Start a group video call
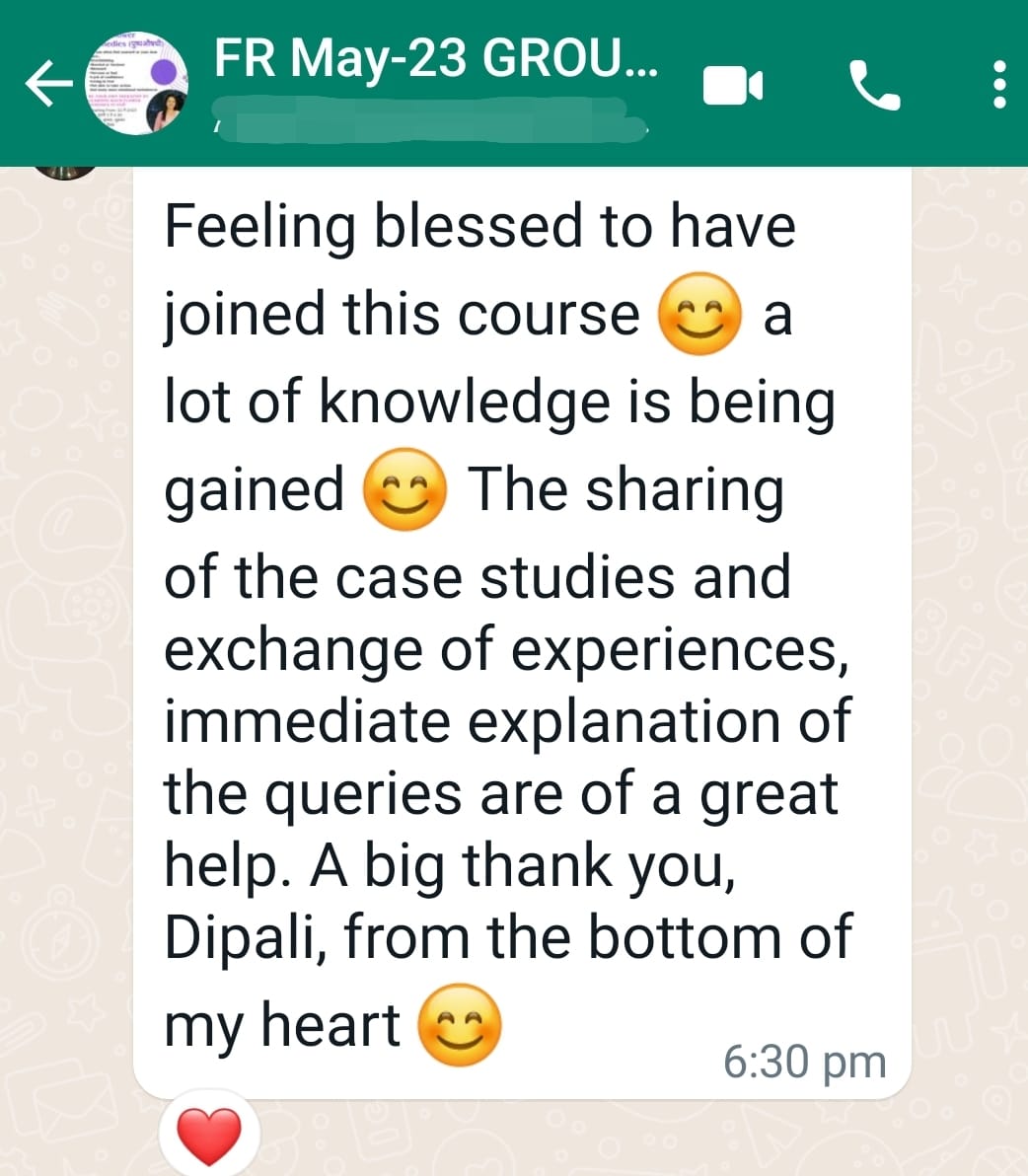 coord(732,86)
